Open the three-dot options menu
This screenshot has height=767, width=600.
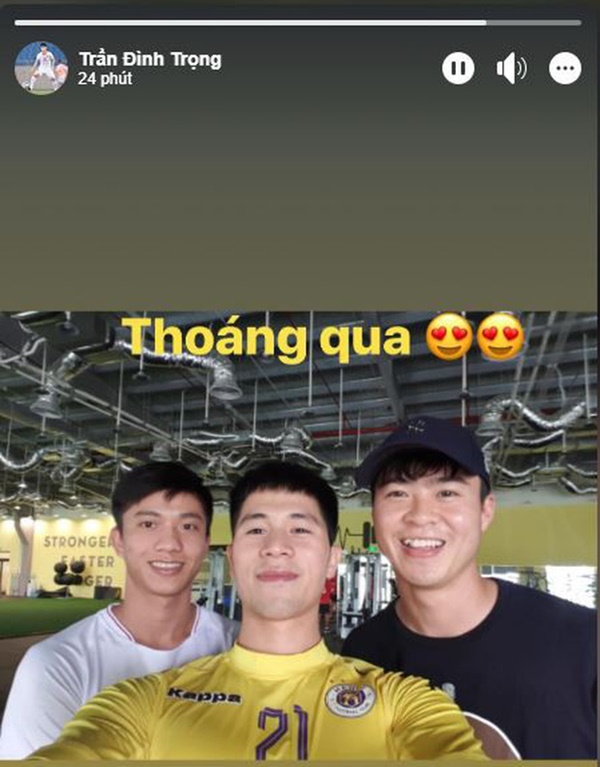(x=565, y=68)
